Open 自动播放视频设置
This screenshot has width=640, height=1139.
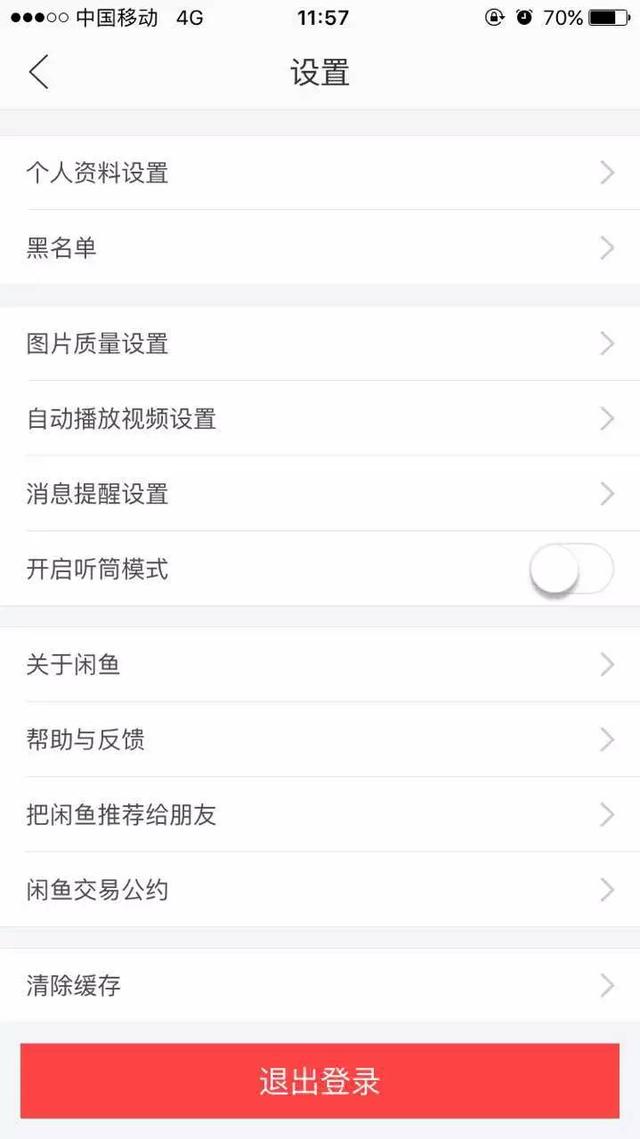[320, 418]
